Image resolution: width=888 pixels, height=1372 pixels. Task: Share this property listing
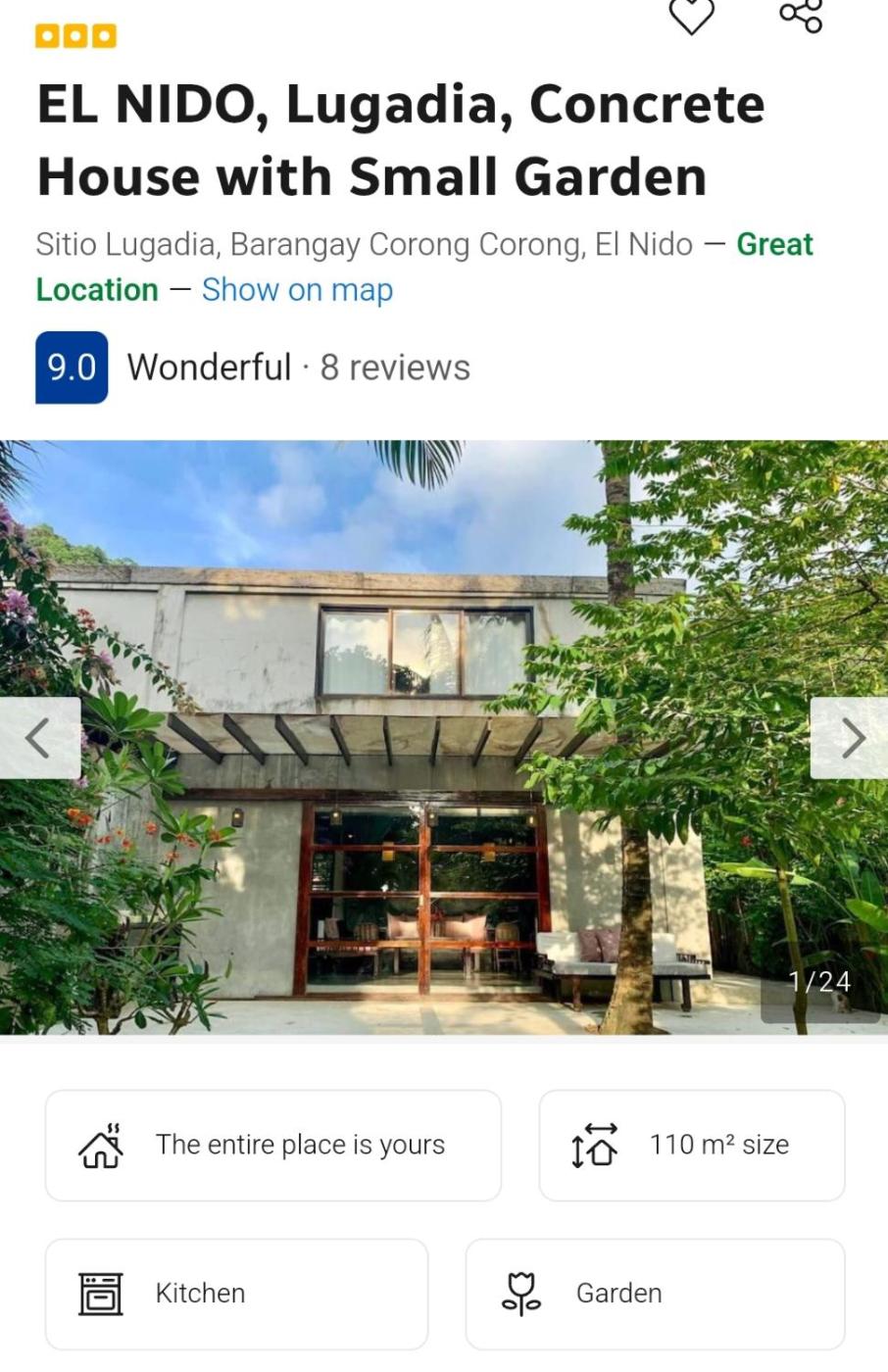pyautogui.click(x=801, y=14)
